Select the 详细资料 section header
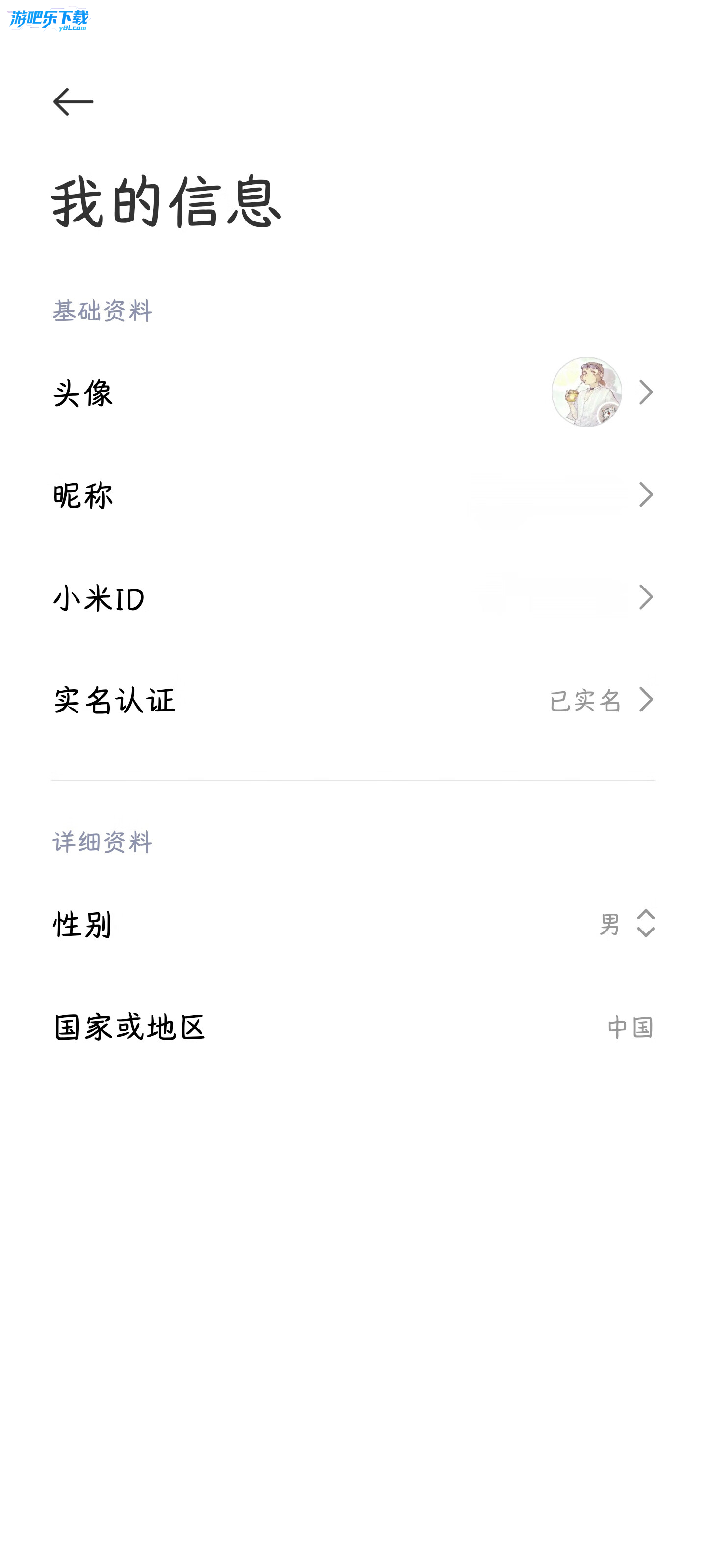706x1568 pixels. coord(102,841)
